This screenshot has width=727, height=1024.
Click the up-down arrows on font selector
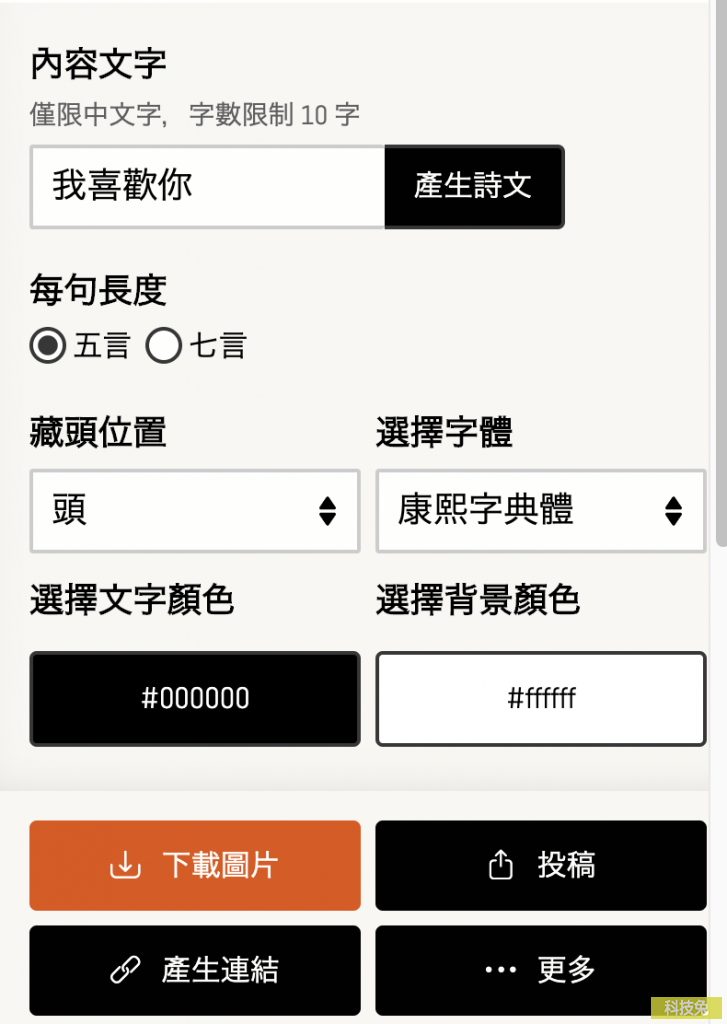(675, 511)
